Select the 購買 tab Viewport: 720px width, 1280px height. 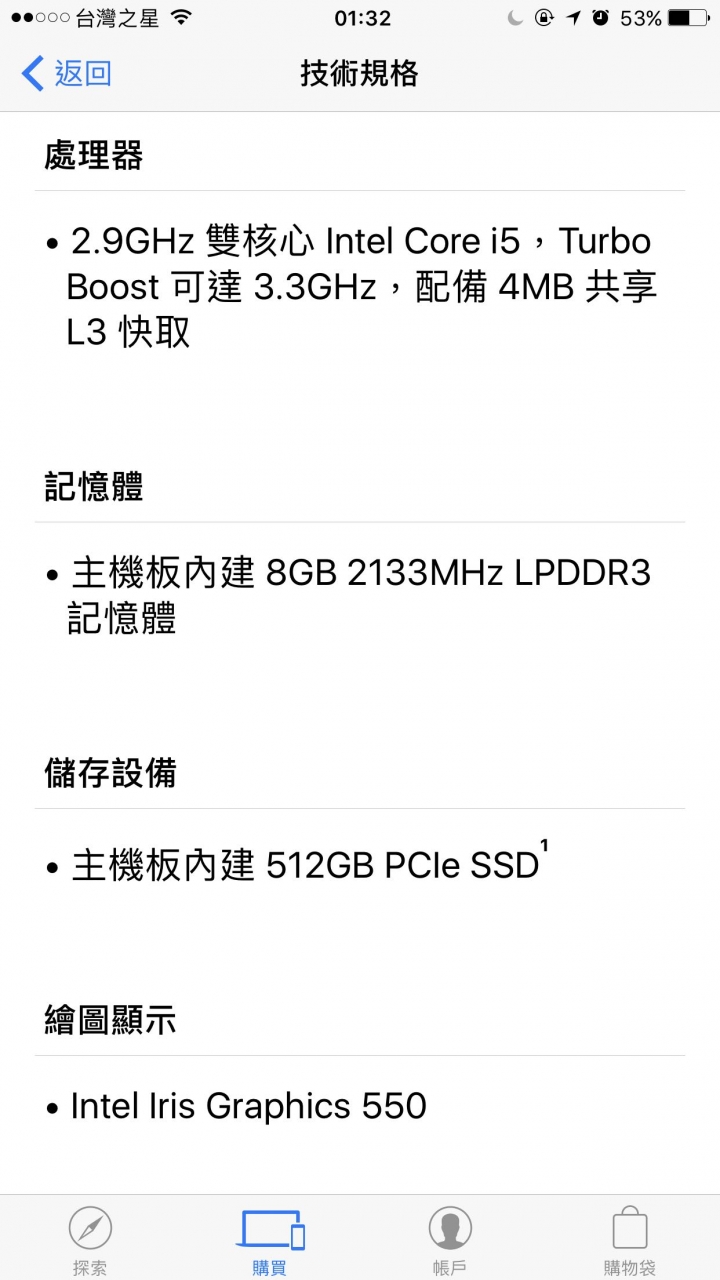click(270, 1240)
